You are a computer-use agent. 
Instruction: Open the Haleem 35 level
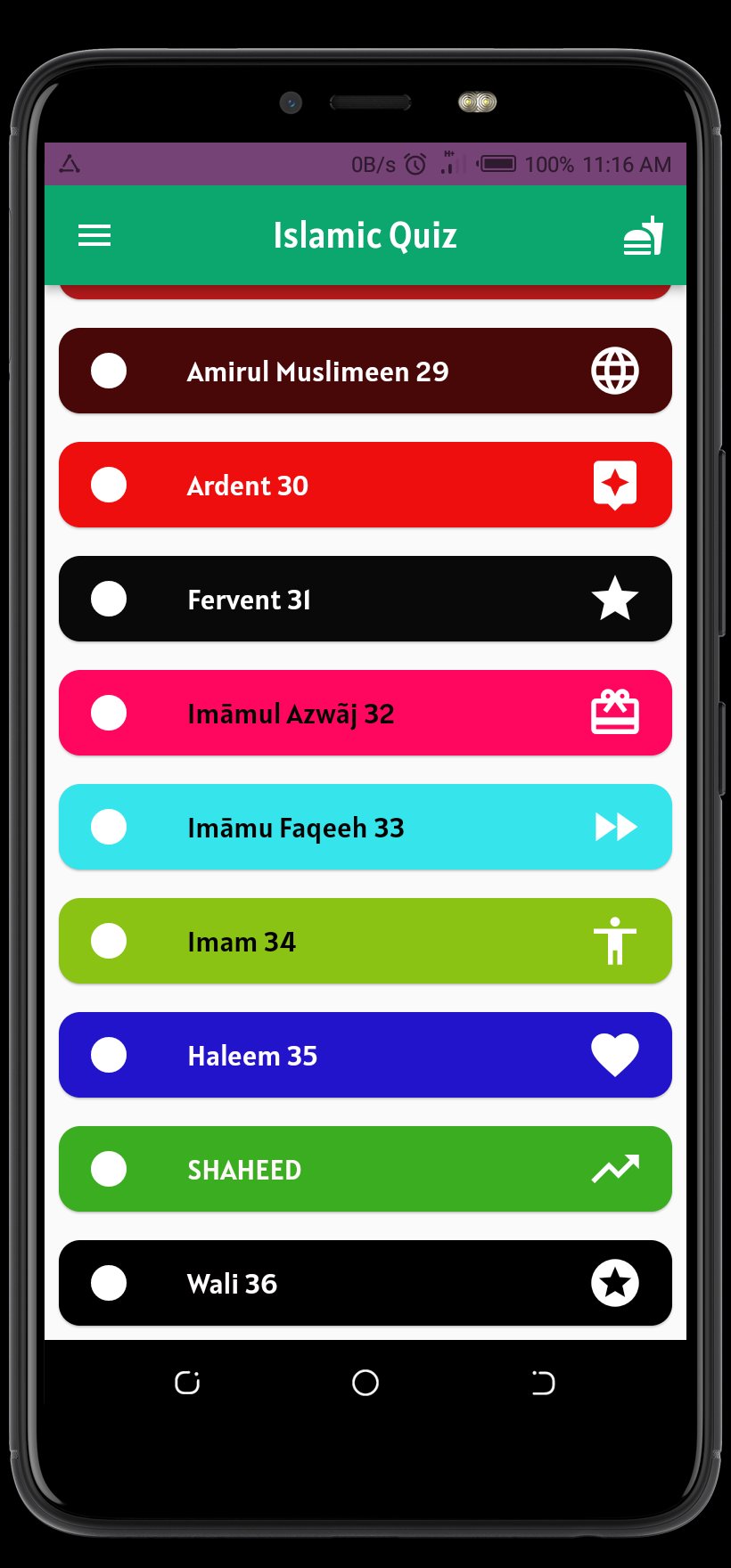pos(365,1055)
